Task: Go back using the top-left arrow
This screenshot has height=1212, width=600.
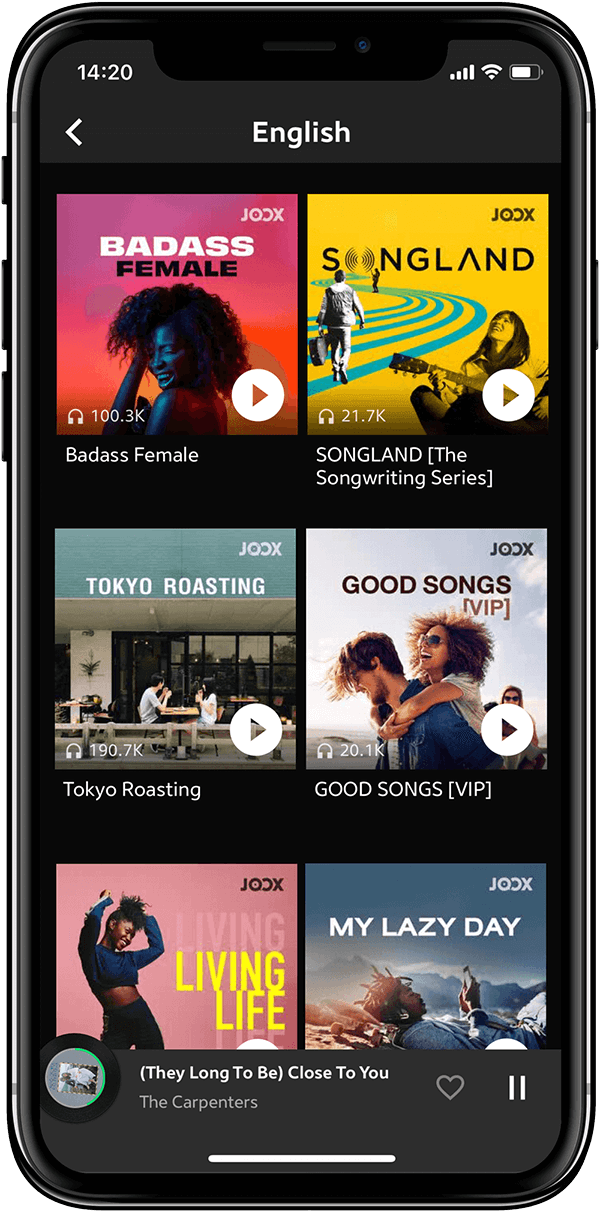Action: point(74,132)
